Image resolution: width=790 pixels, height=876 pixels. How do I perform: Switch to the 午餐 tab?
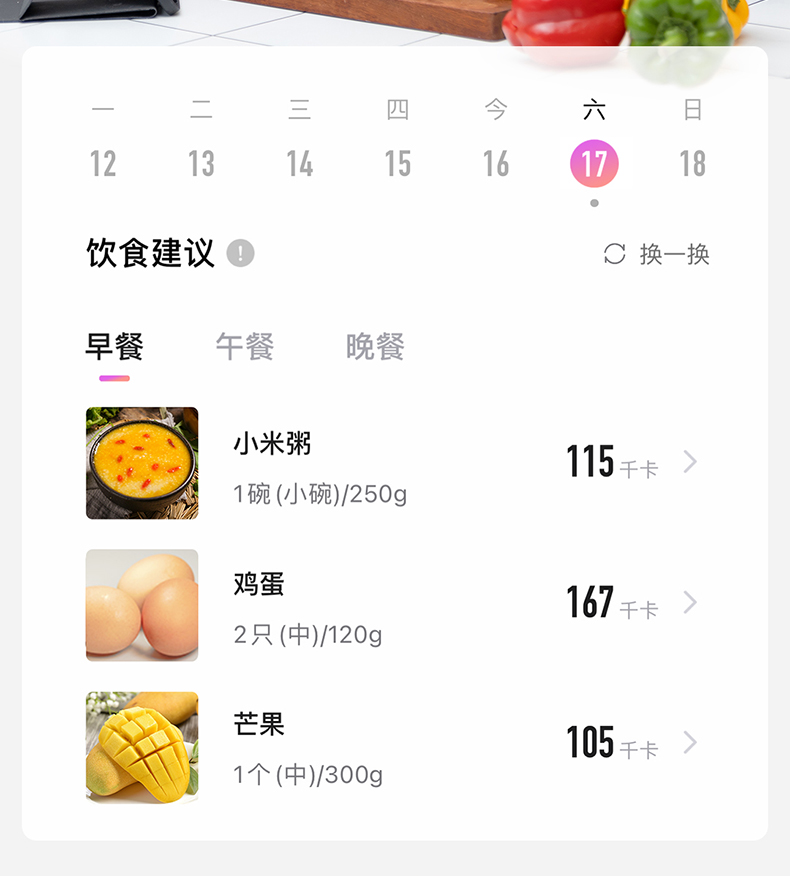coord(244,347)
